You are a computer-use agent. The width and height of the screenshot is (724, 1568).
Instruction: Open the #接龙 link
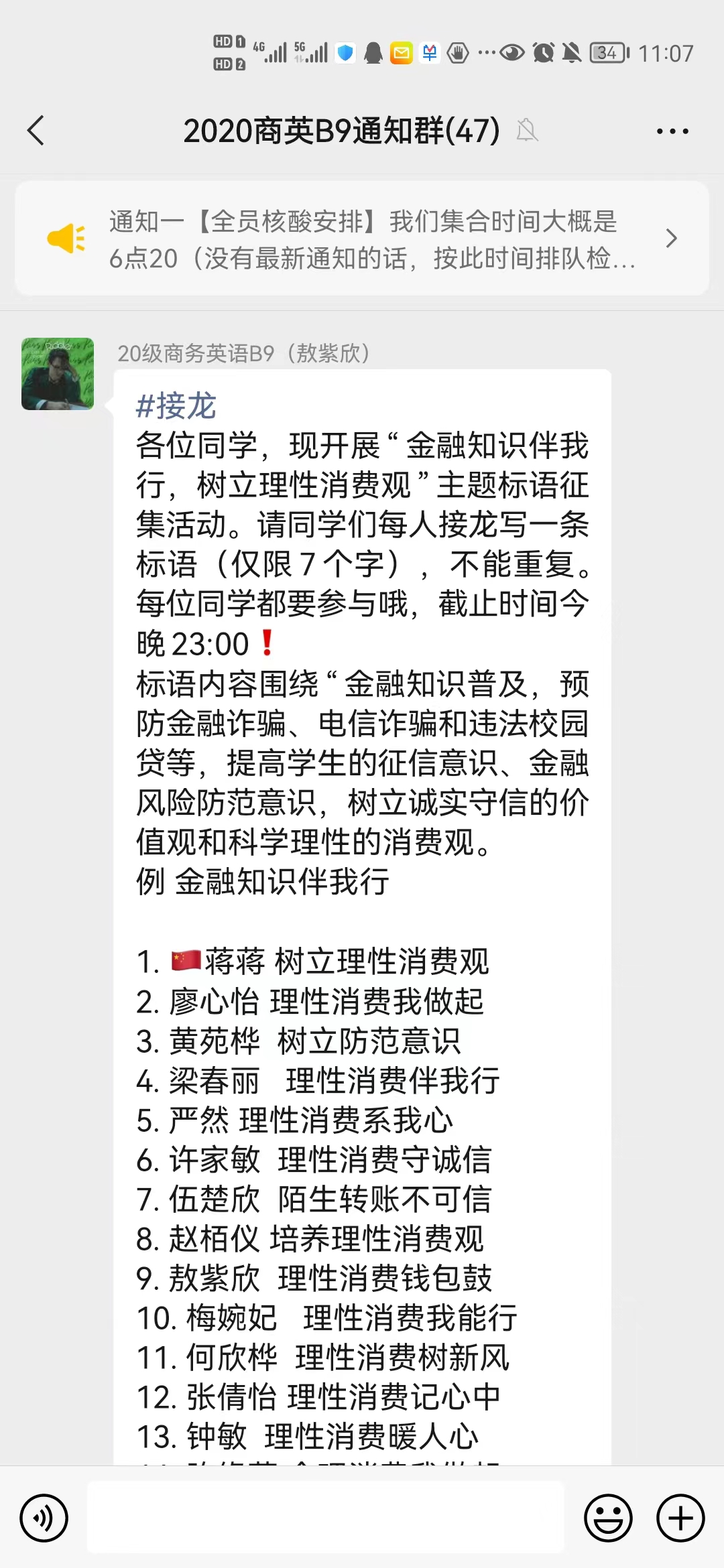tap(176, 406)
